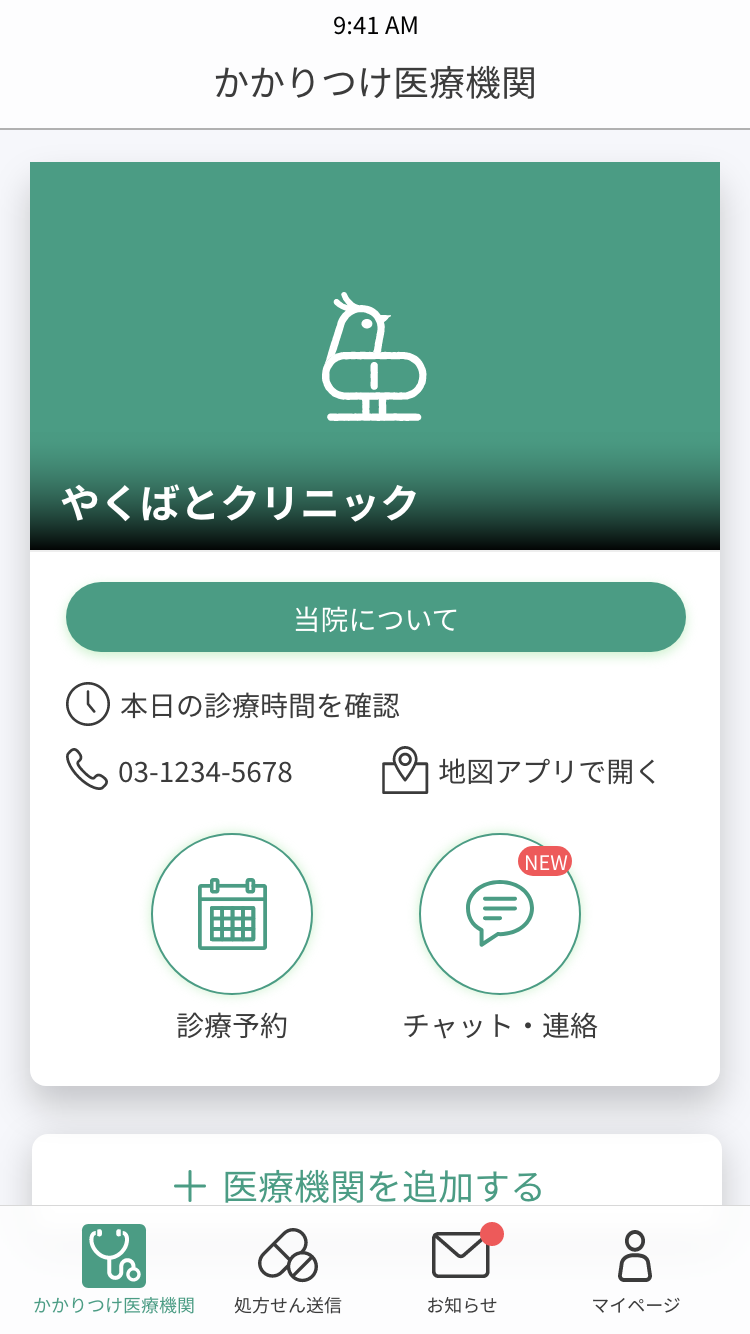
Task: Open the やくばとクリニック clinic banner
Action: point(375,356)
